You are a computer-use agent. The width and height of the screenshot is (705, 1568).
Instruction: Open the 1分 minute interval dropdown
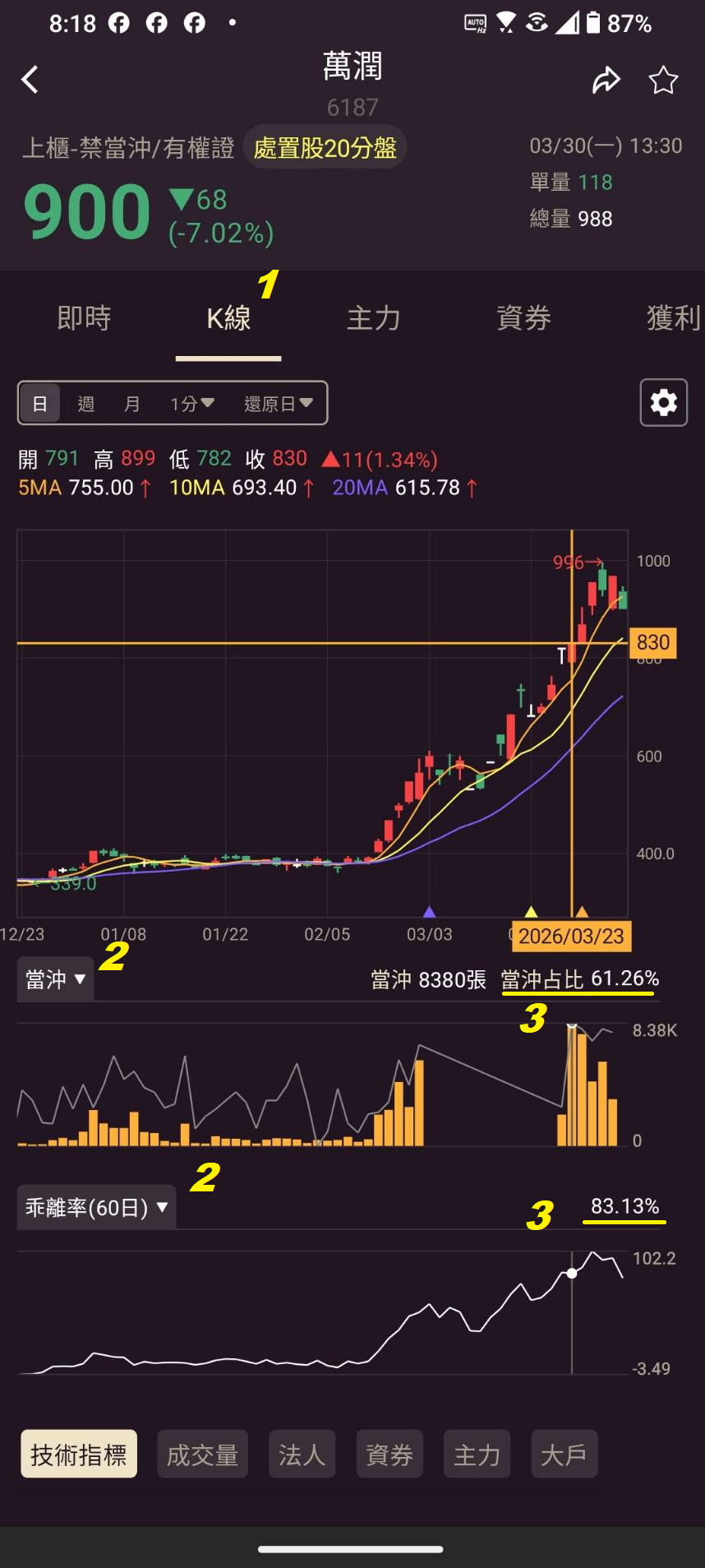pos(191,403)
